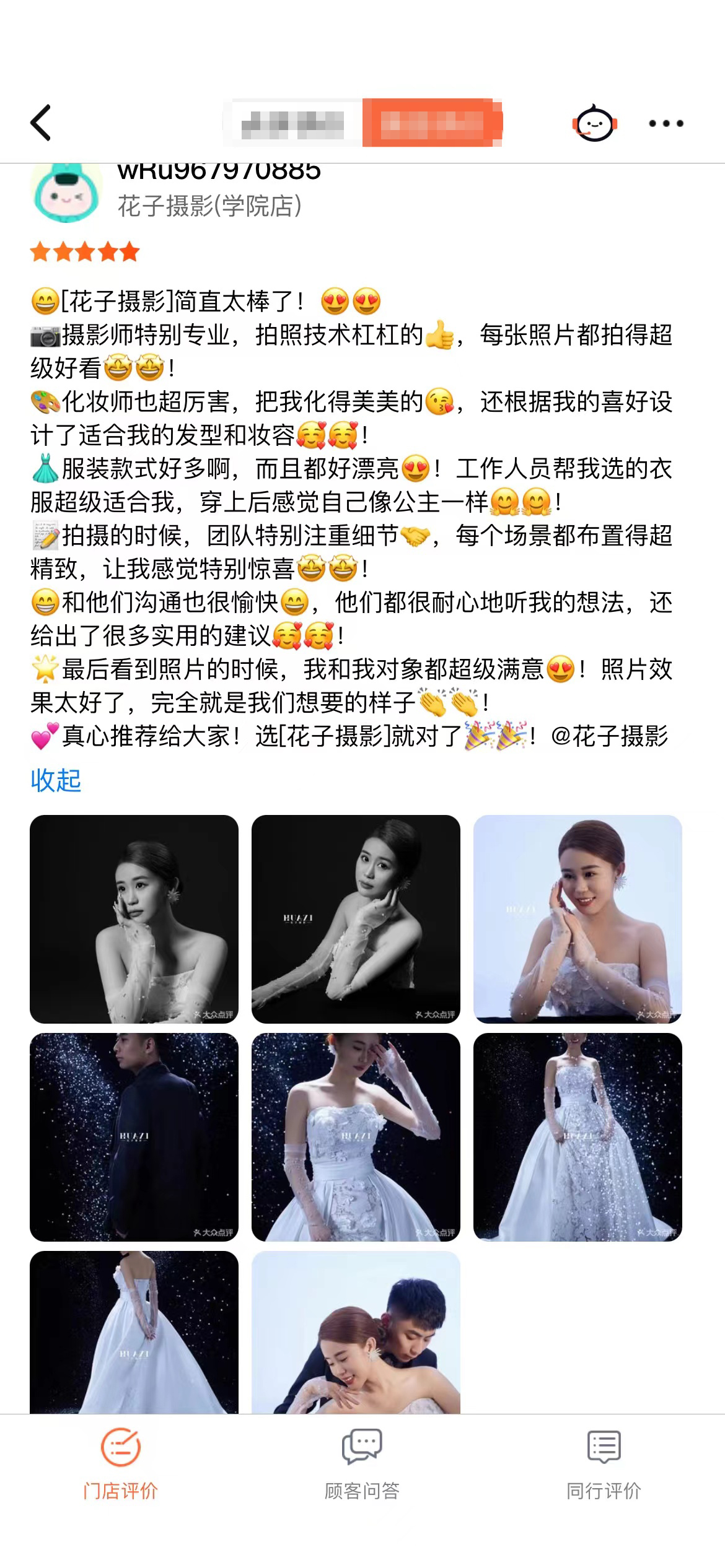
Task: Switch to the 顾客问答 tab
Action: [362, 1465]
